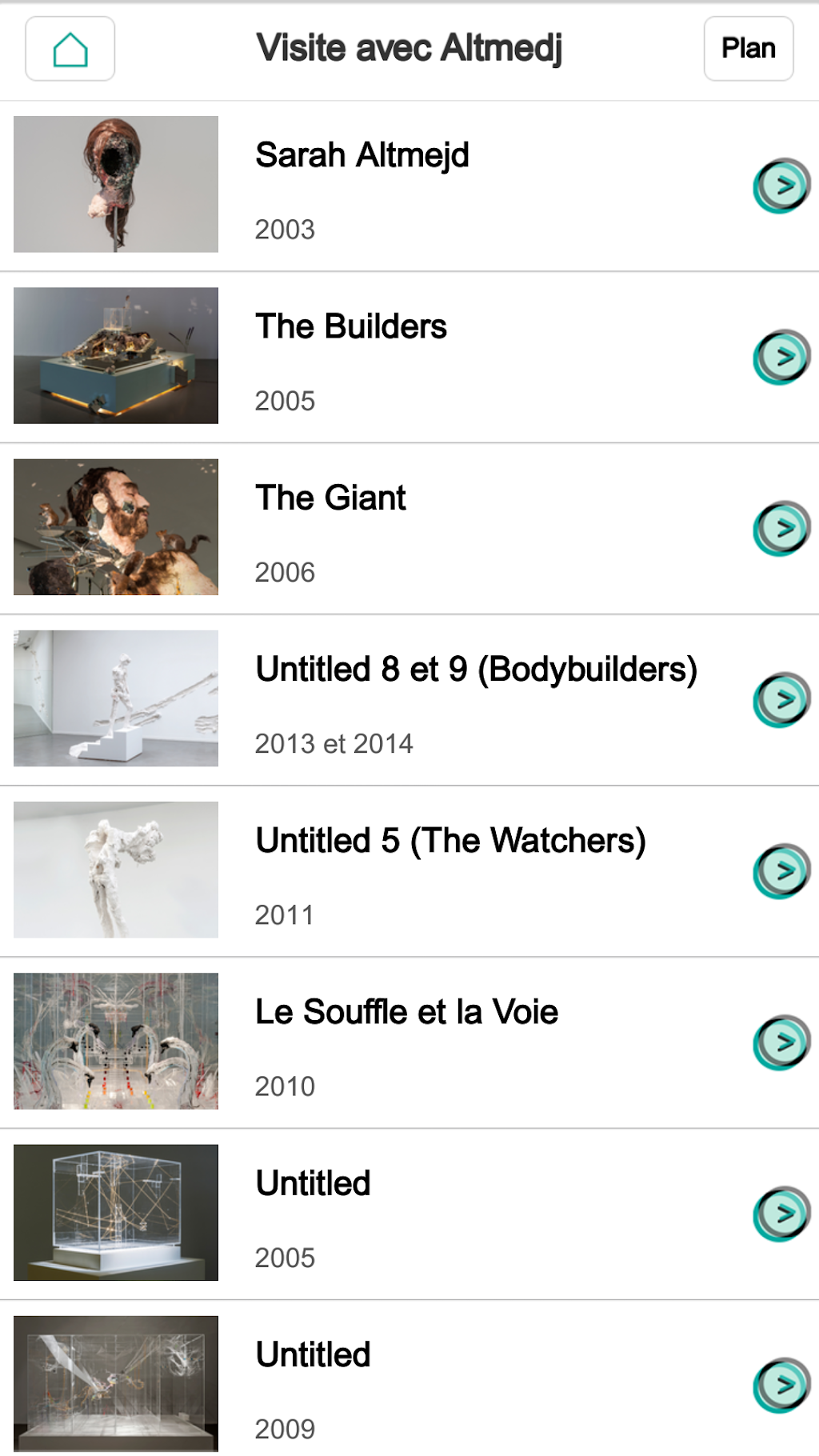Go to the home screen icon
819x1456 pixels.
pos(70,49)
